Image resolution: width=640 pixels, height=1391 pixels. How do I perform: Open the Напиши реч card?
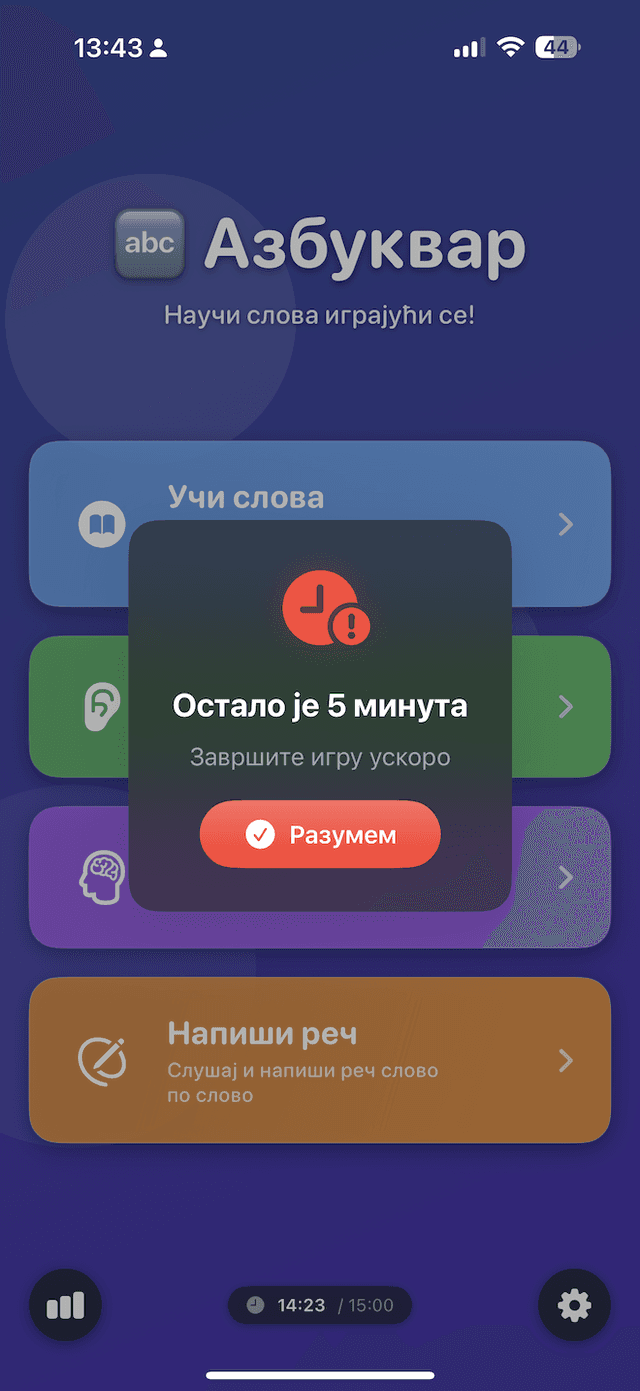coord(320,1060)
